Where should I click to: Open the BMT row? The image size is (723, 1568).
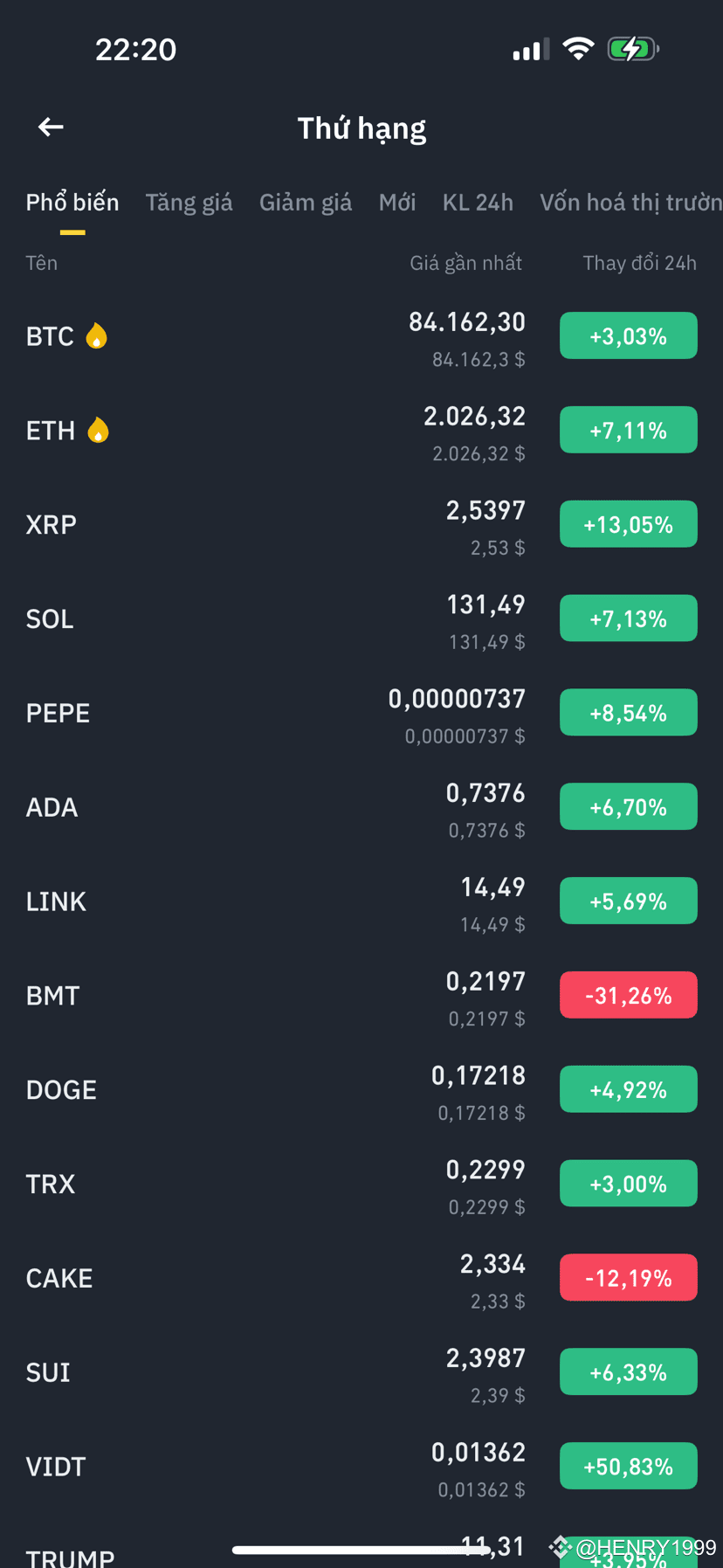(x=361, y=996)
